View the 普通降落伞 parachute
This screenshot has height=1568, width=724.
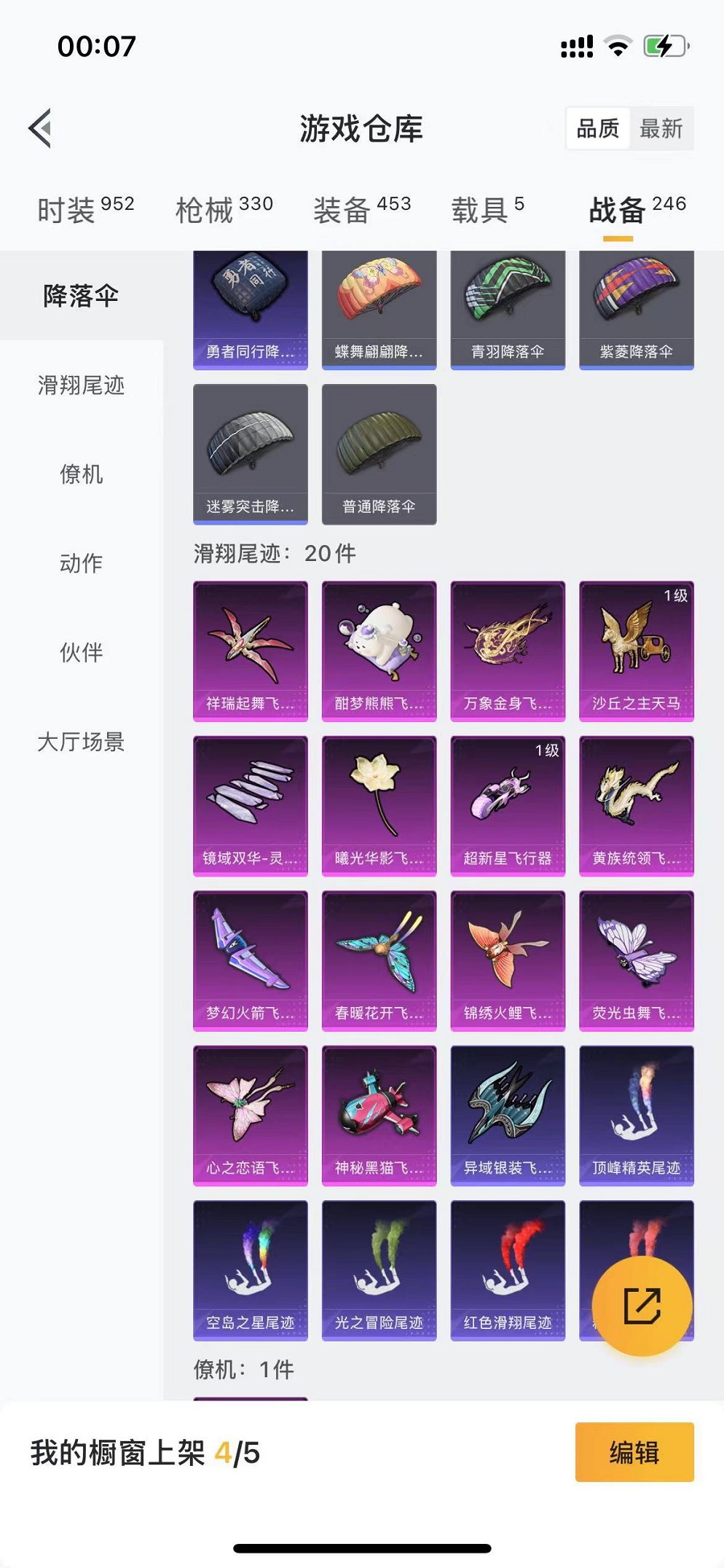379,454
